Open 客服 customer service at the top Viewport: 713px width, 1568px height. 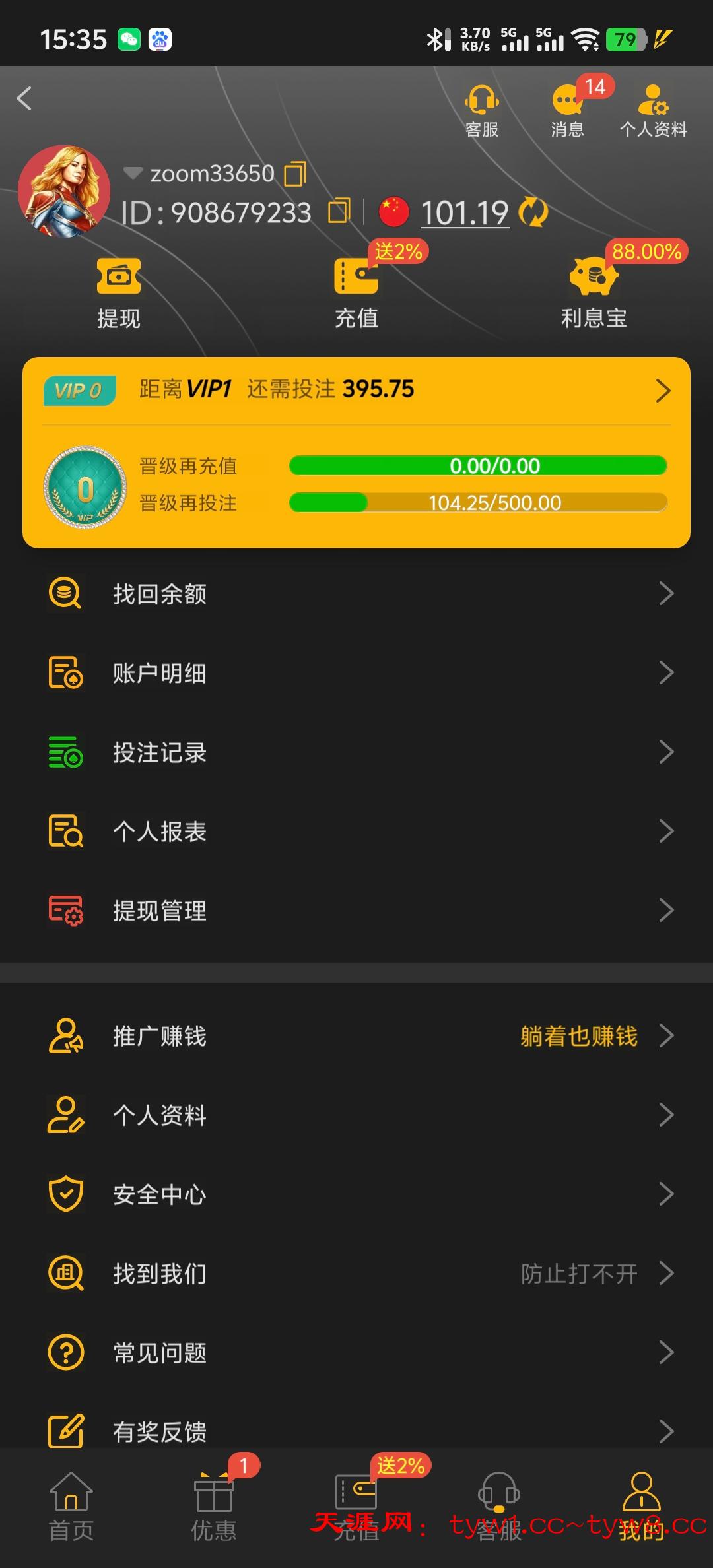point(481,110)
